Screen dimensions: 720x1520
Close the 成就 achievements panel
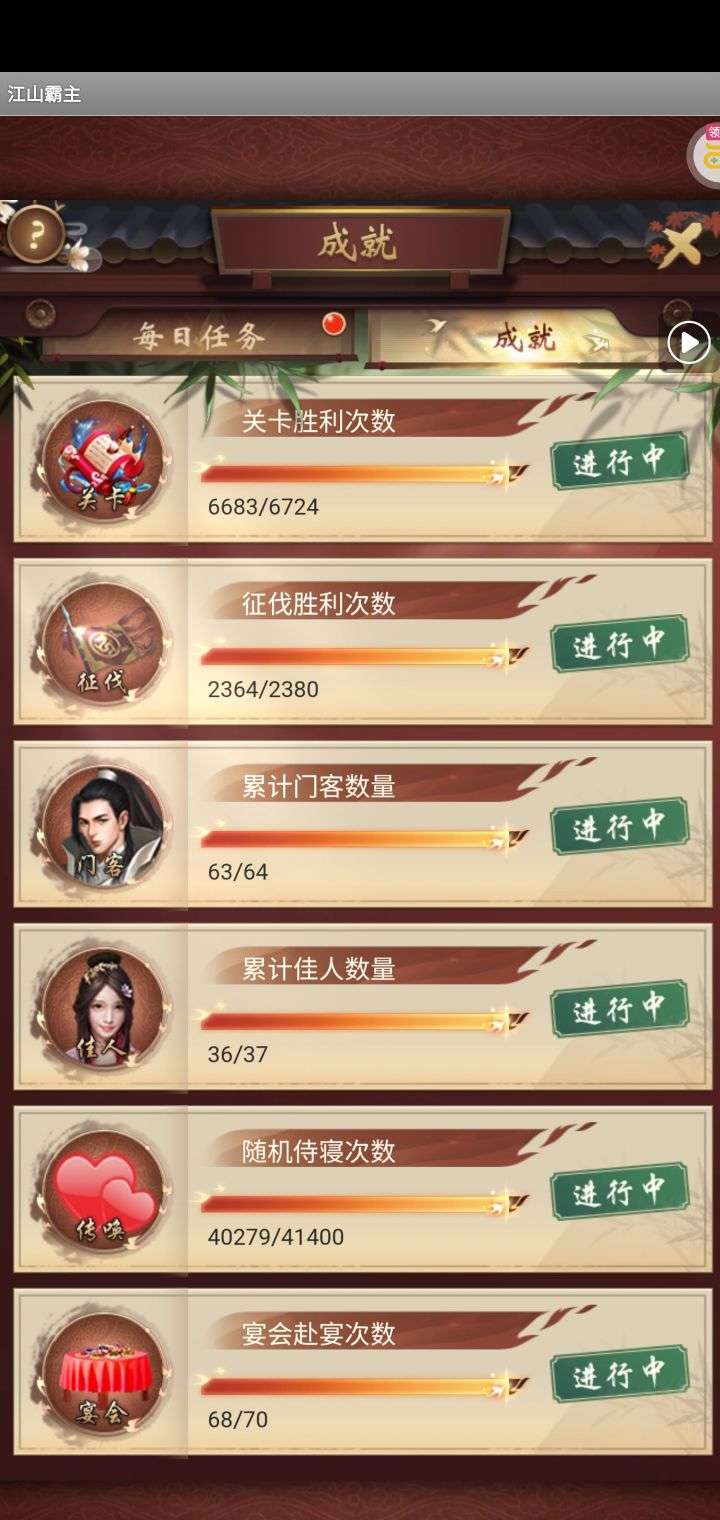[681, 244]
